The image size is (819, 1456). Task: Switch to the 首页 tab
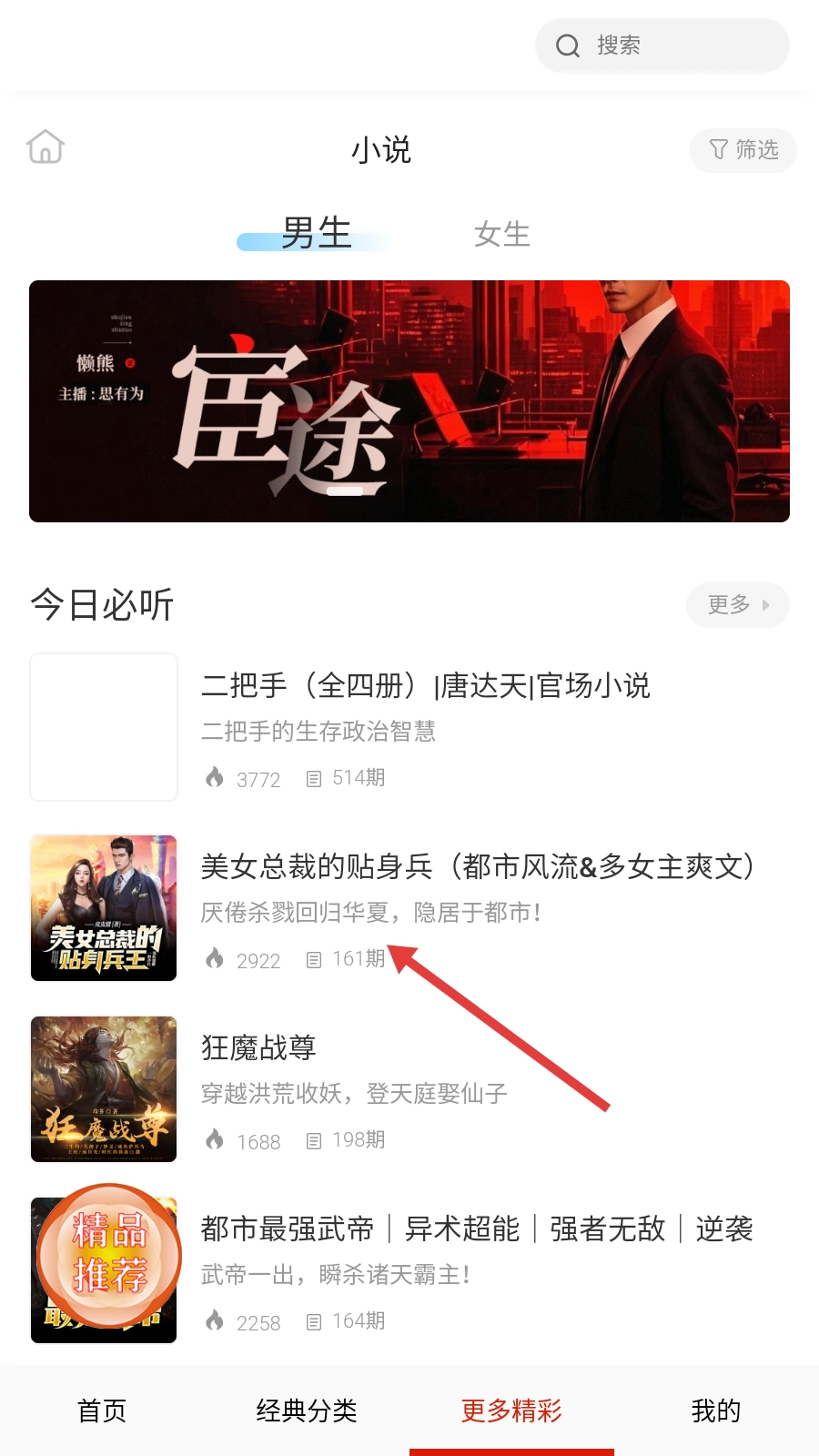click(102, 1410)
